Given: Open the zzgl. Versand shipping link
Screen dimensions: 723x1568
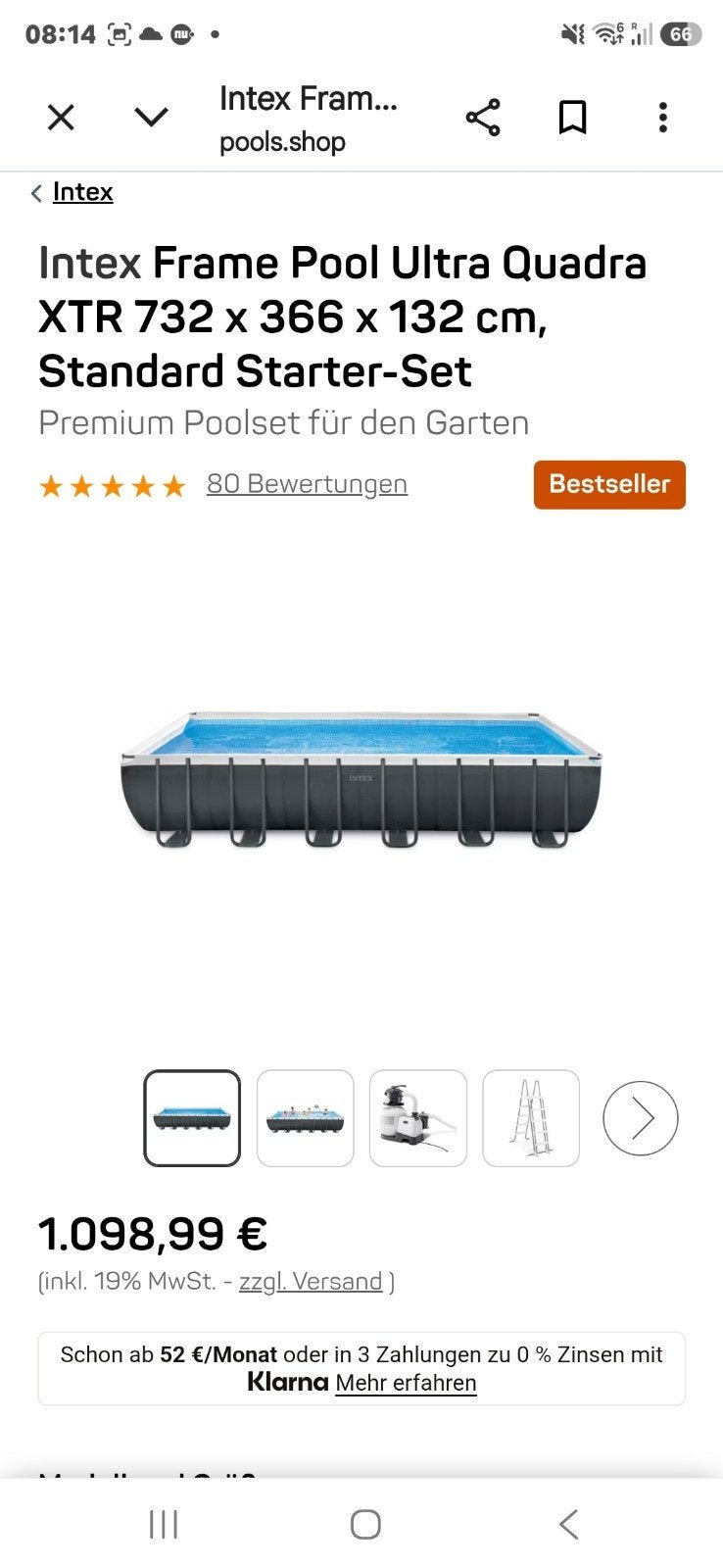Looking at the screenshot, I should (311, 1282).
